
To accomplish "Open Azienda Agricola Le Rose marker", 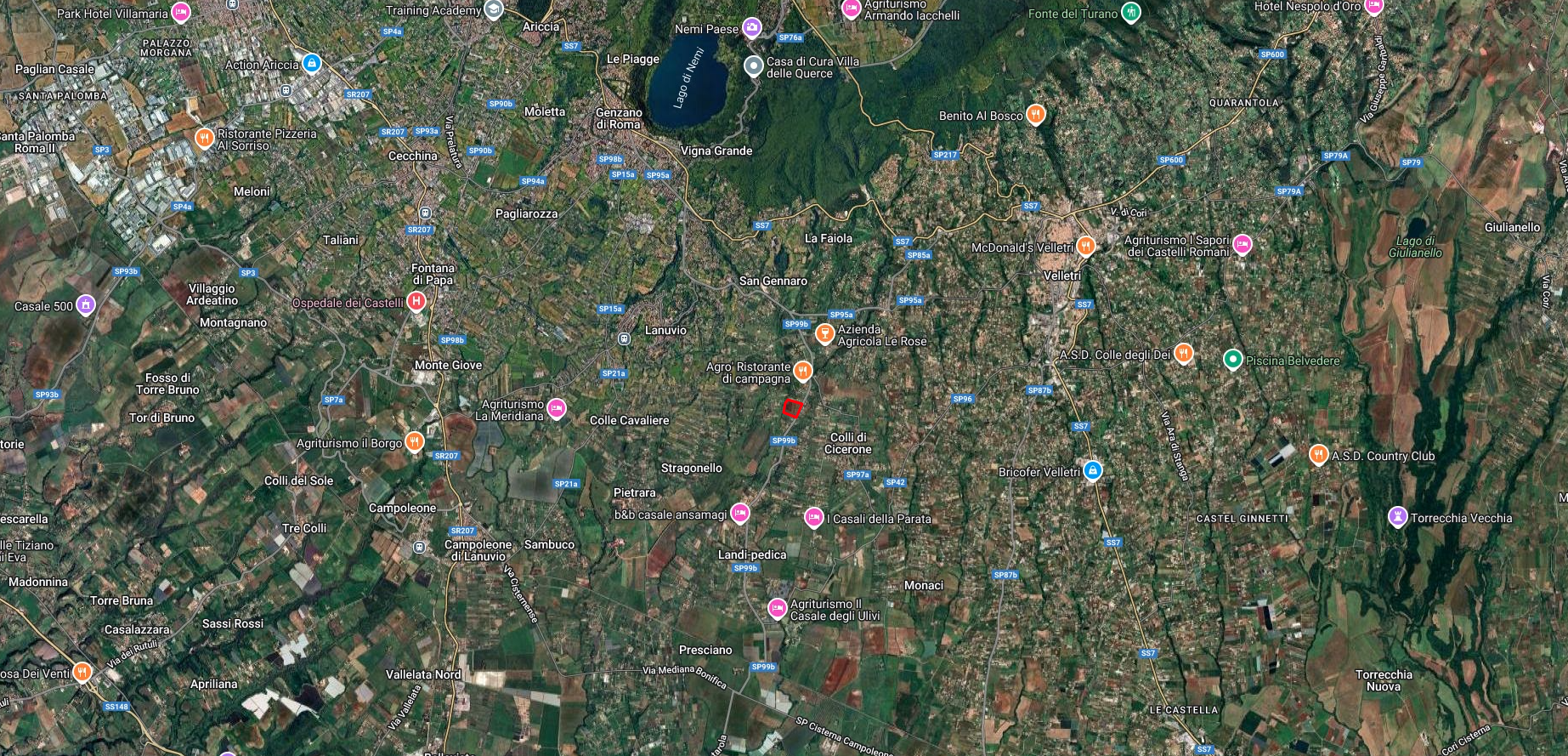I will click(x=824, y=333).
